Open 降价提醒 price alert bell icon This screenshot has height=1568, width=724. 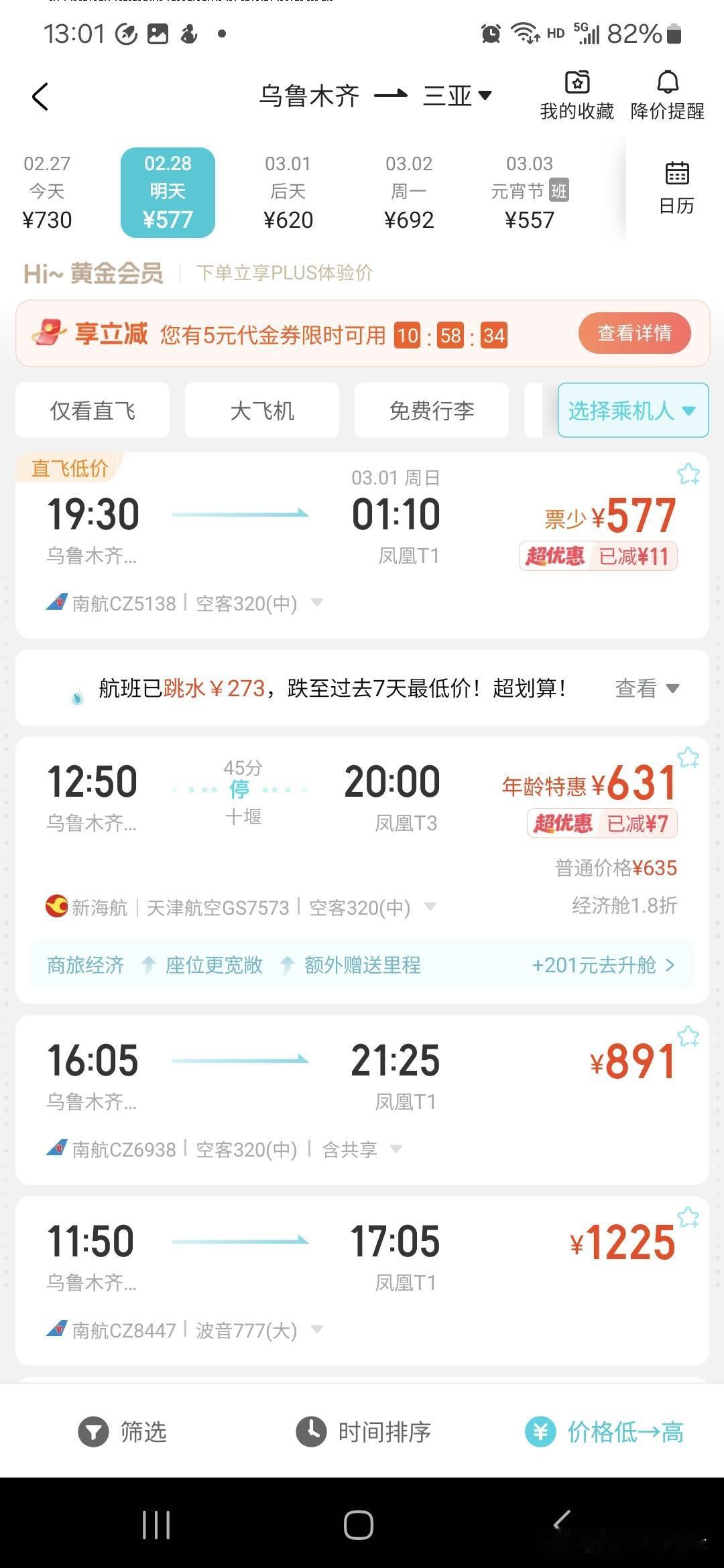[x=666, y=94]
